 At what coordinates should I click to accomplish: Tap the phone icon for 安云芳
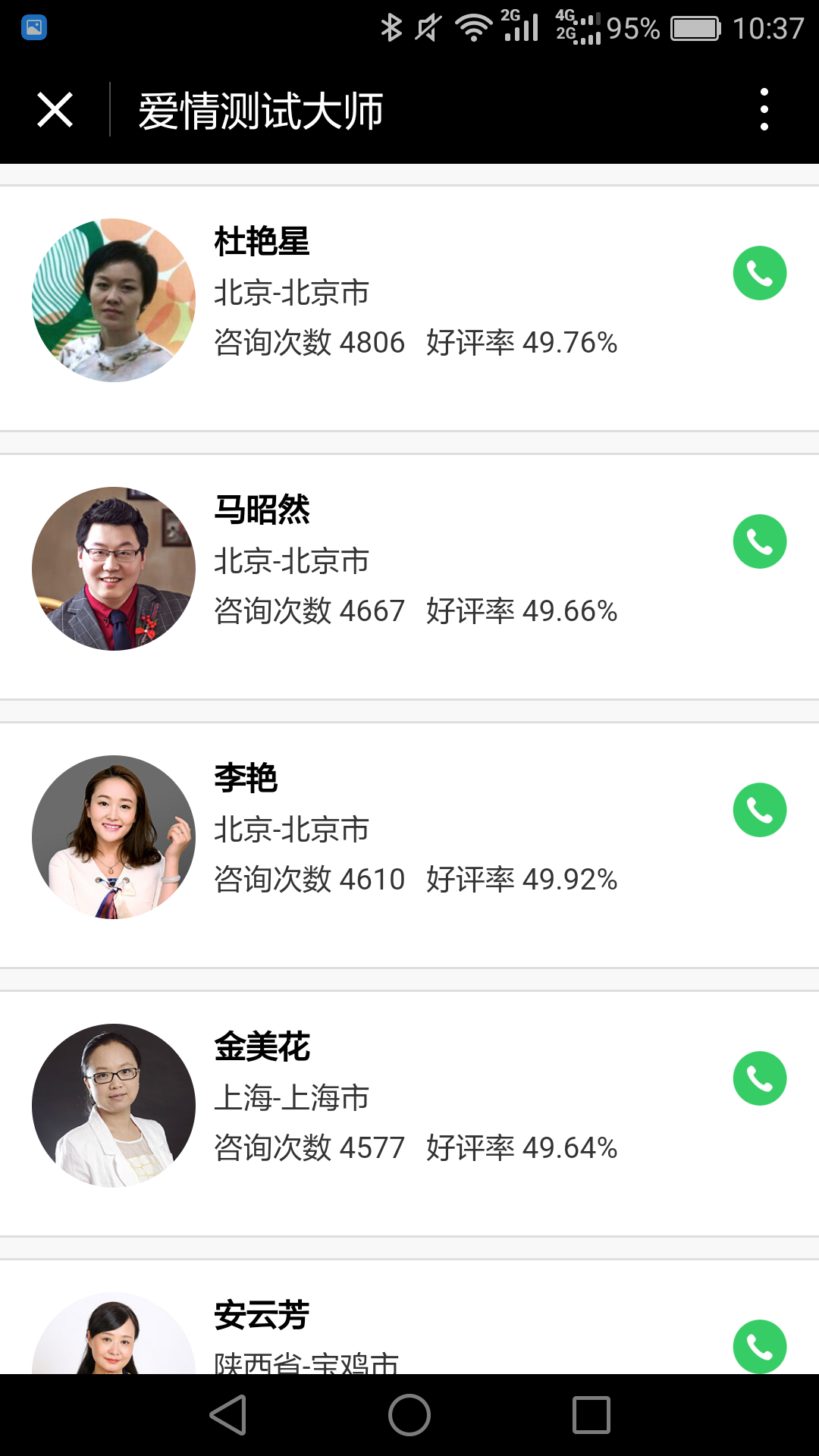pos(760,1346)
